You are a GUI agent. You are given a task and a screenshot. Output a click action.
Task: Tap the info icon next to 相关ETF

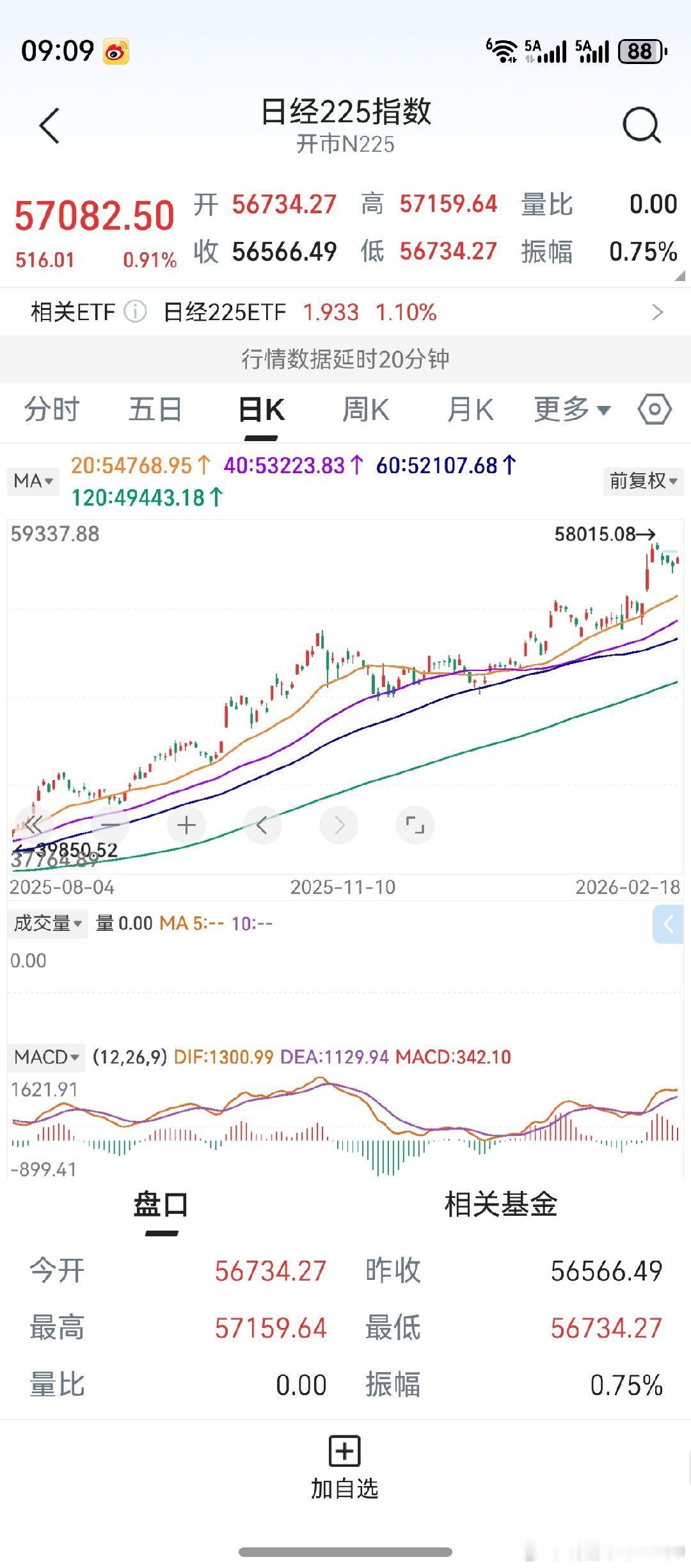(x=135, y=312)
